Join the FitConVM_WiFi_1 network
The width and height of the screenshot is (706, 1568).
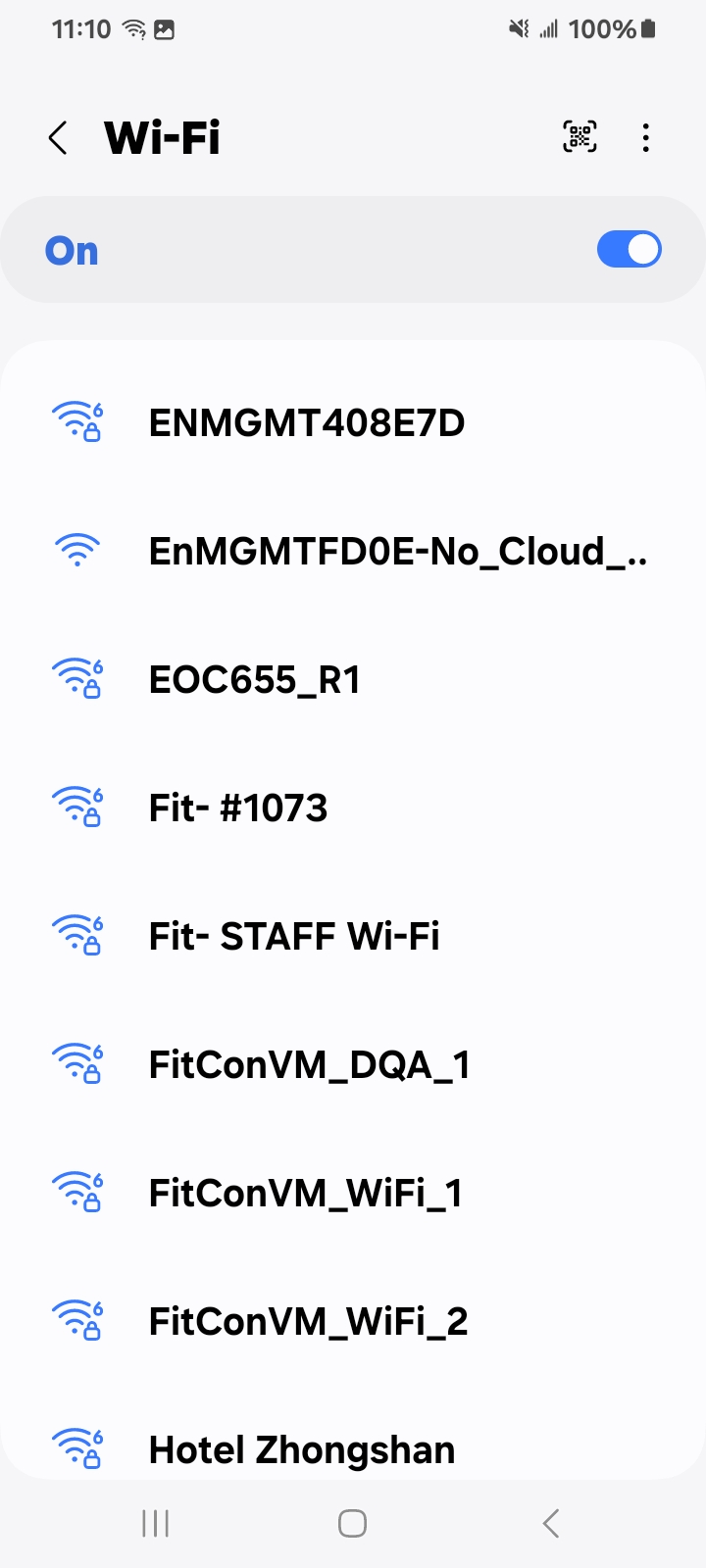click(305, 1194)
